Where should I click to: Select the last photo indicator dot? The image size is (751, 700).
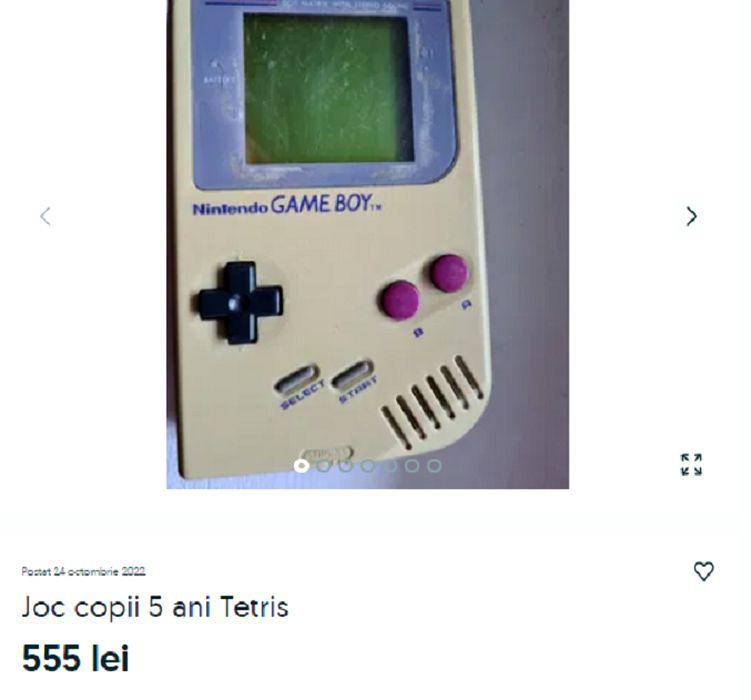434,465
